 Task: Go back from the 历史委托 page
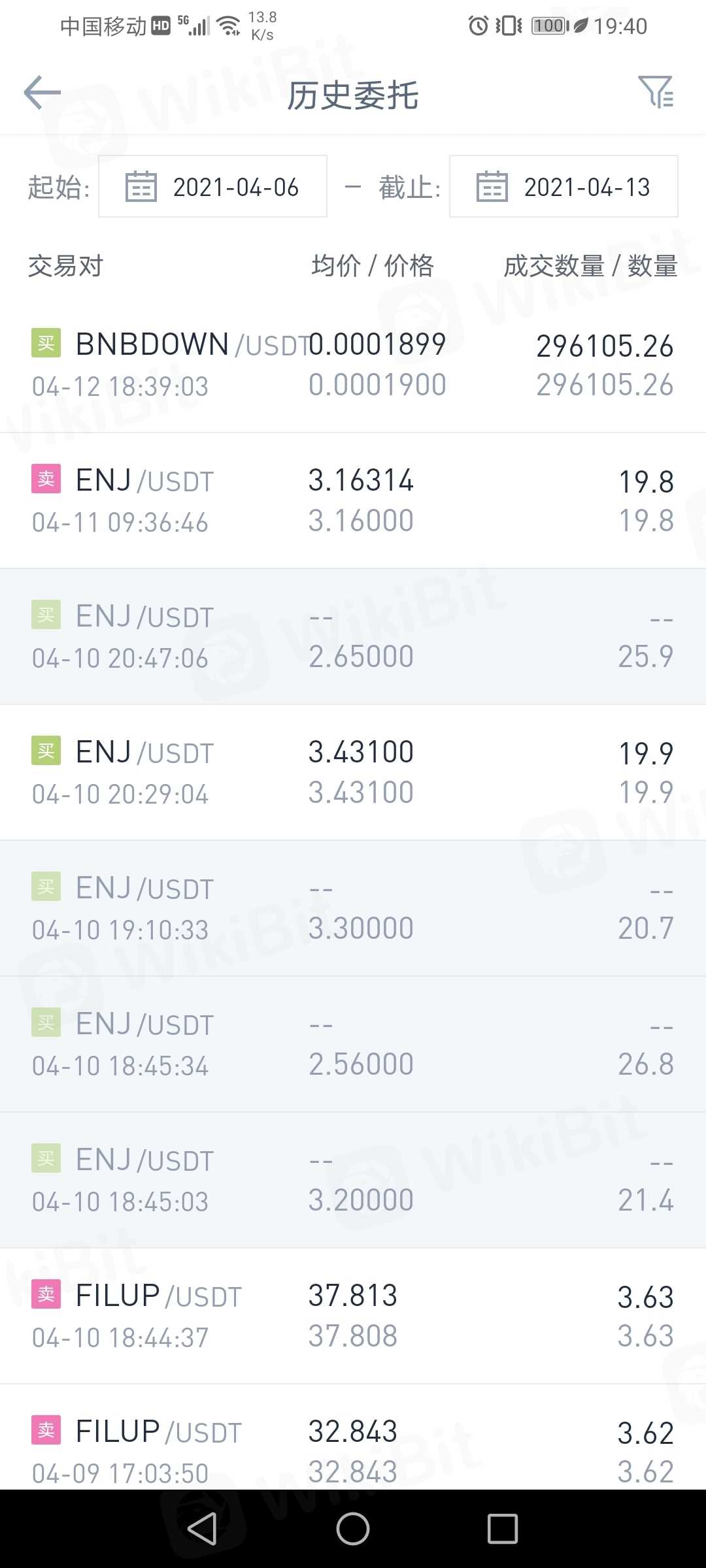[x=42, y=93]
